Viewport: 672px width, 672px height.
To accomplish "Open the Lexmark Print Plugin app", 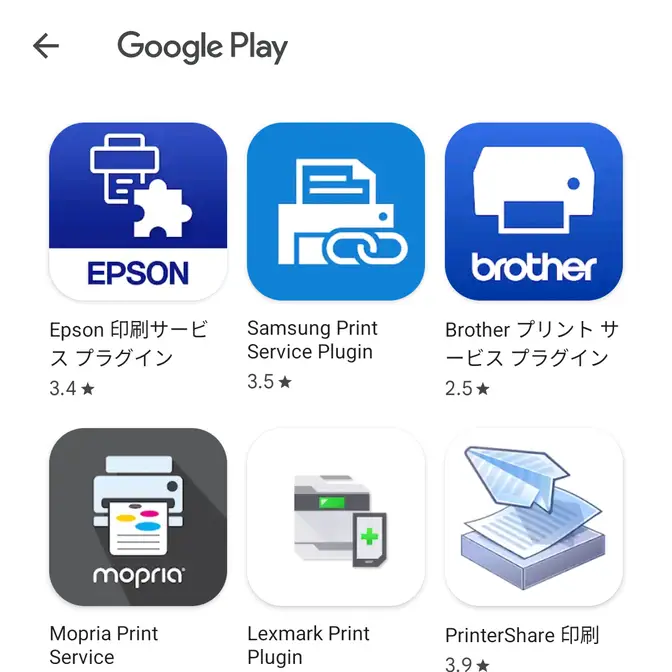I will pos(336,517).
